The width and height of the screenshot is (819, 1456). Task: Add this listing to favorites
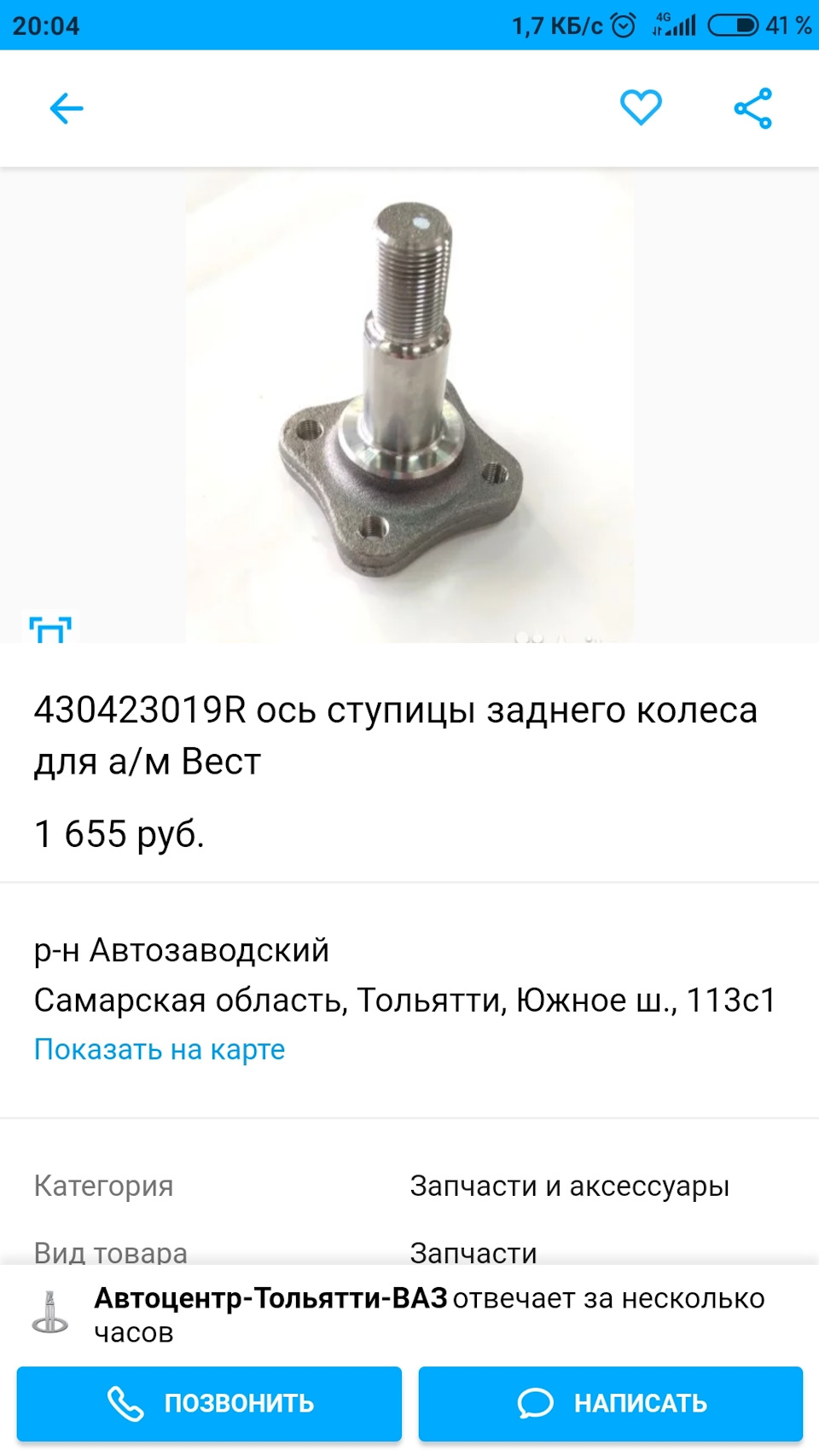641,107
